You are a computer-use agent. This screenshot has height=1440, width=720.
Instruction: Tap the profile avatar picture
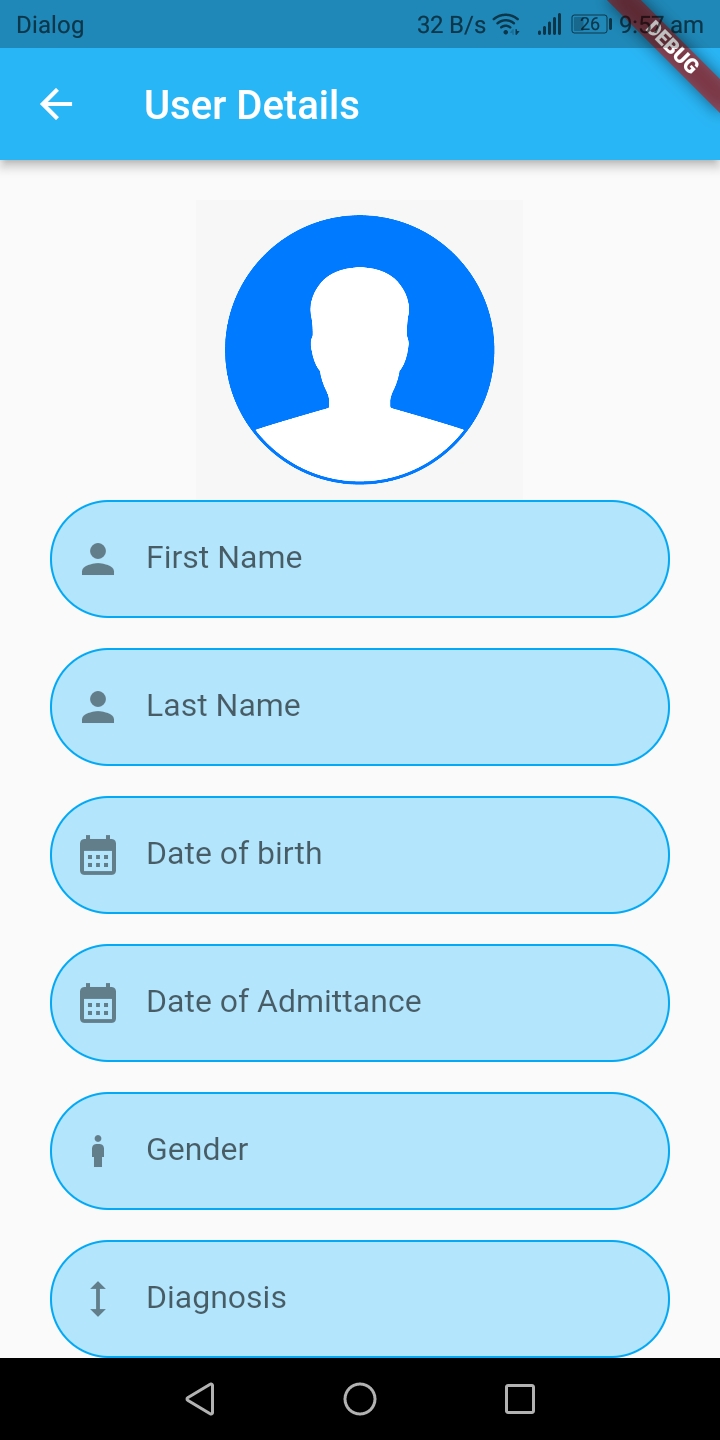click(x=360, y=349)
